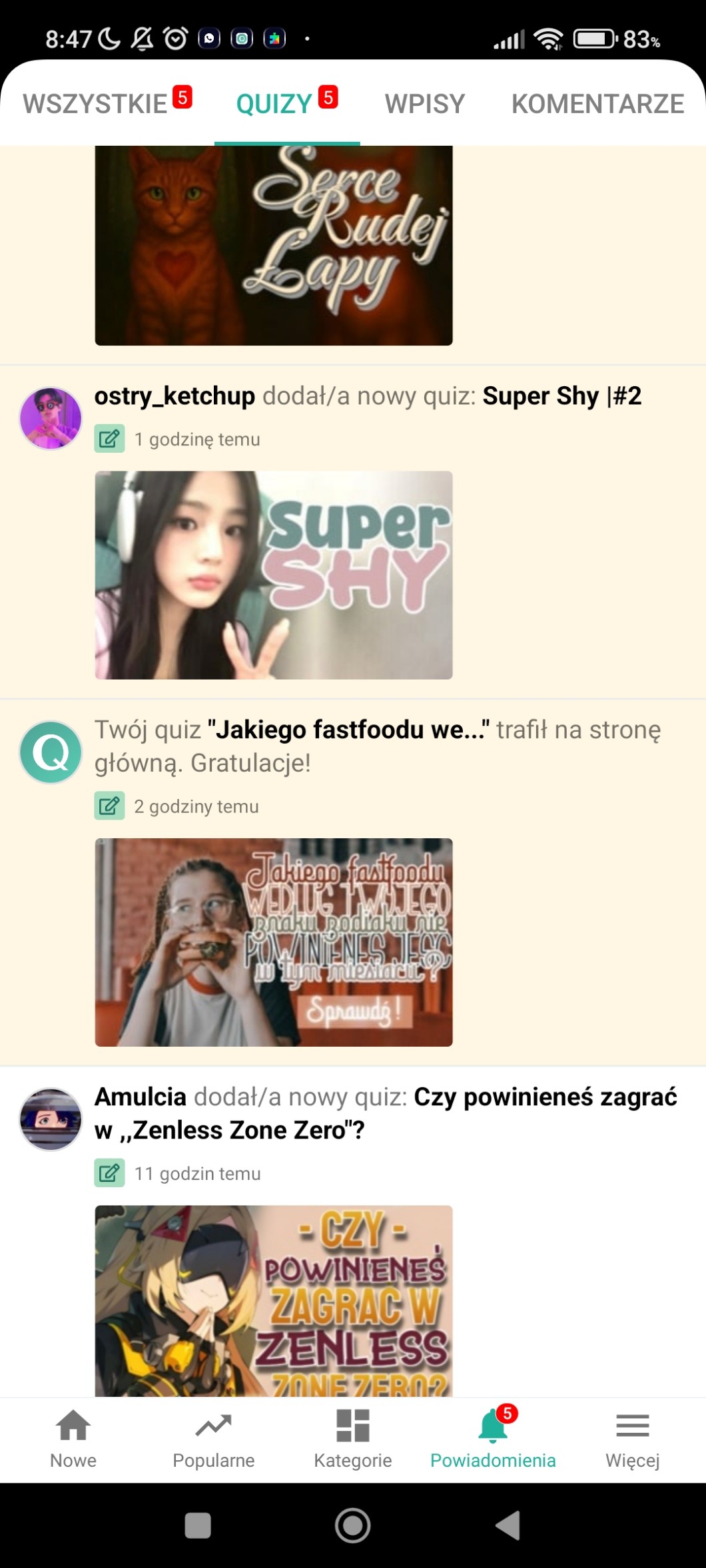
Task: Open the Kategorie tab
Action: pos(353,1439)
